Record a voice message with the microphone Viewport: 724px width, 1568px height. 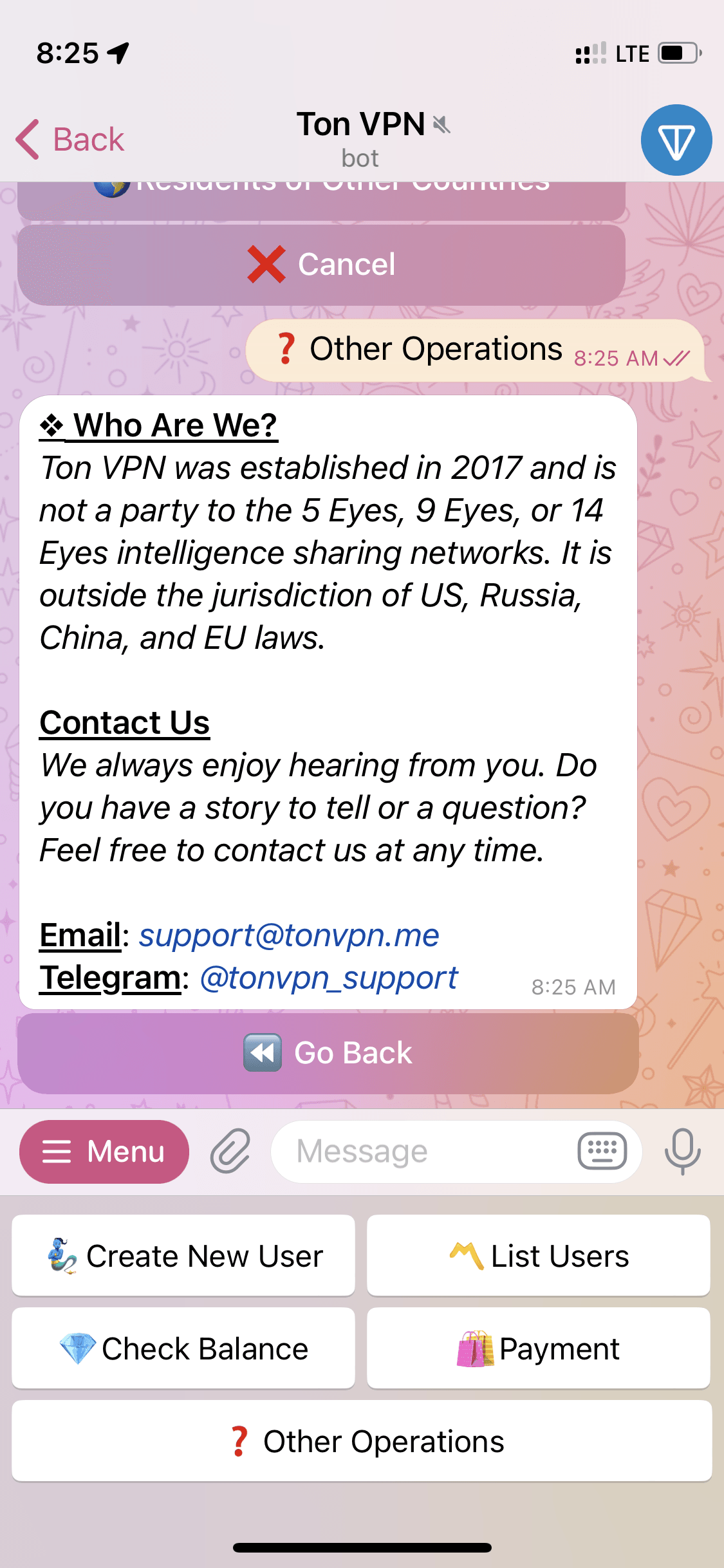[x=682, y=1152]
